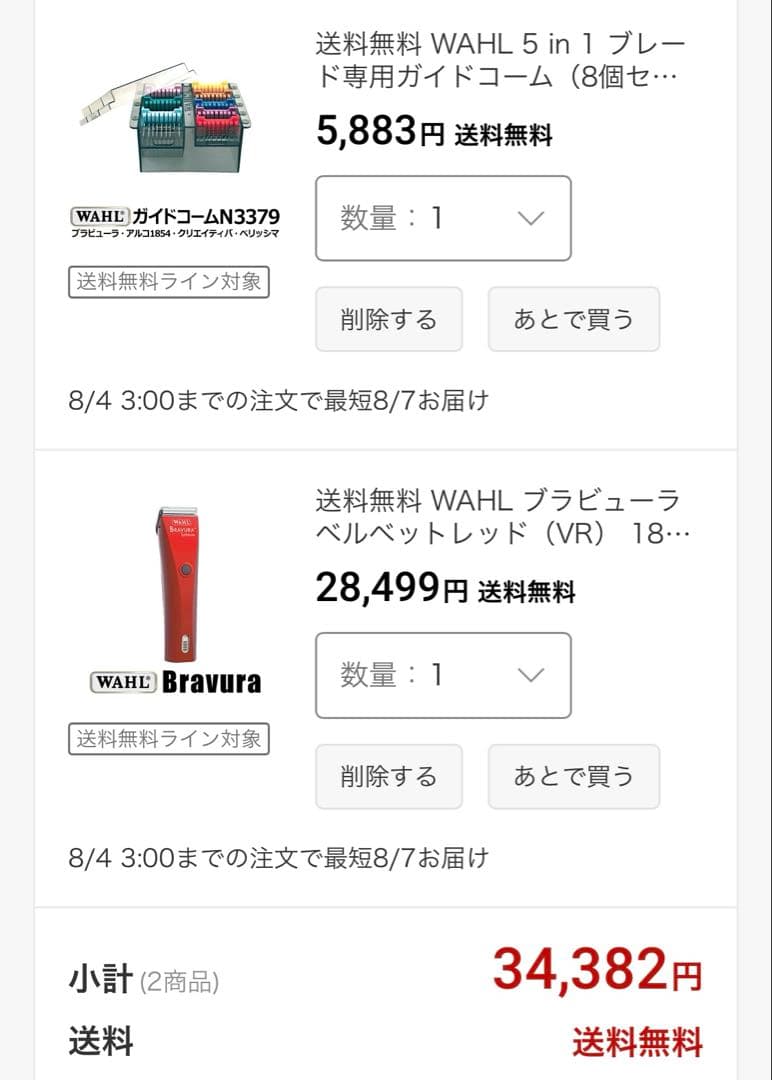This screenshot has width=772, height=1080.
Task: Delete the guide comb from the cart
Action: point(389,319)
